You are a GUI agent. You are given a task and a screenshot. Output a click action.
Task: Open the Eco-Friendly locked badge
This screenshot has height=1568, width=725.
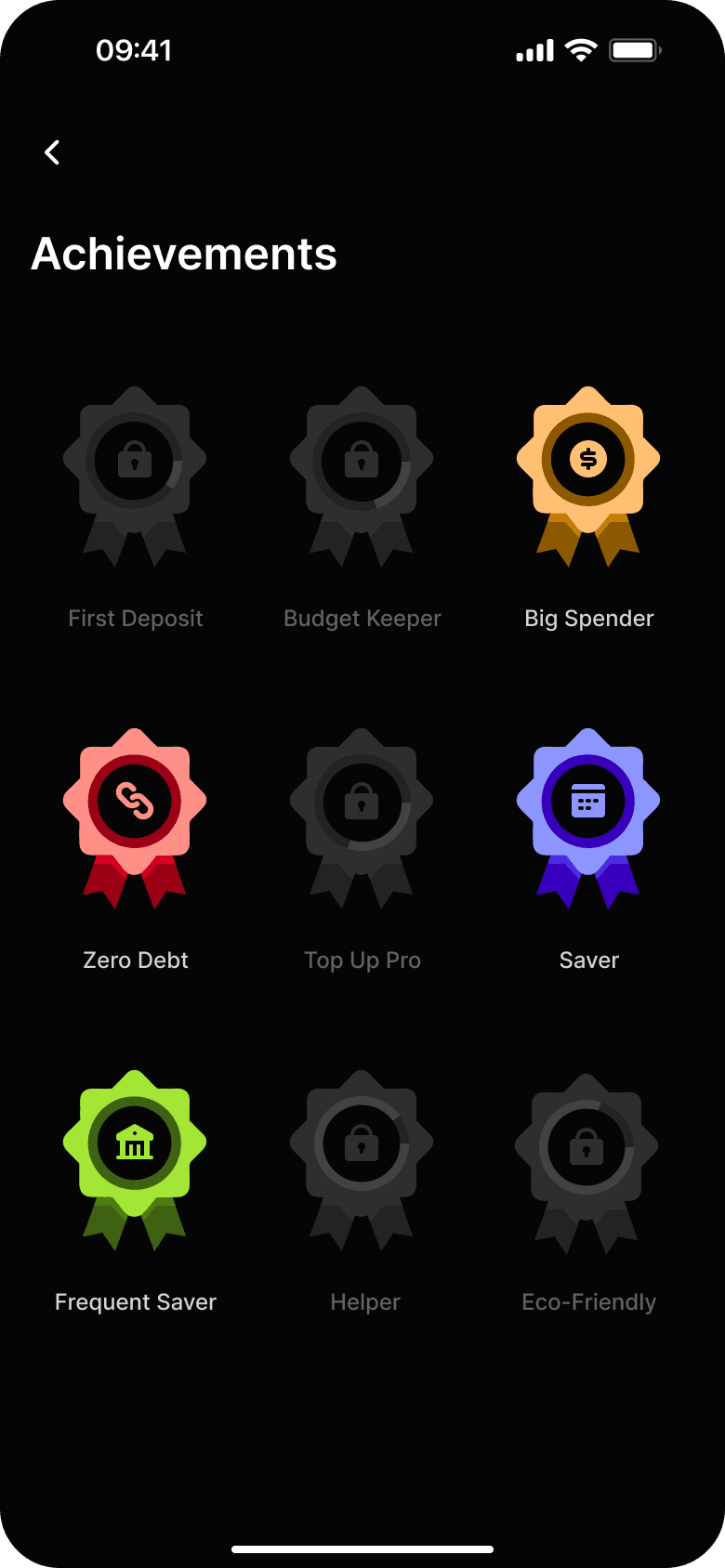[x=587, y=1164]
